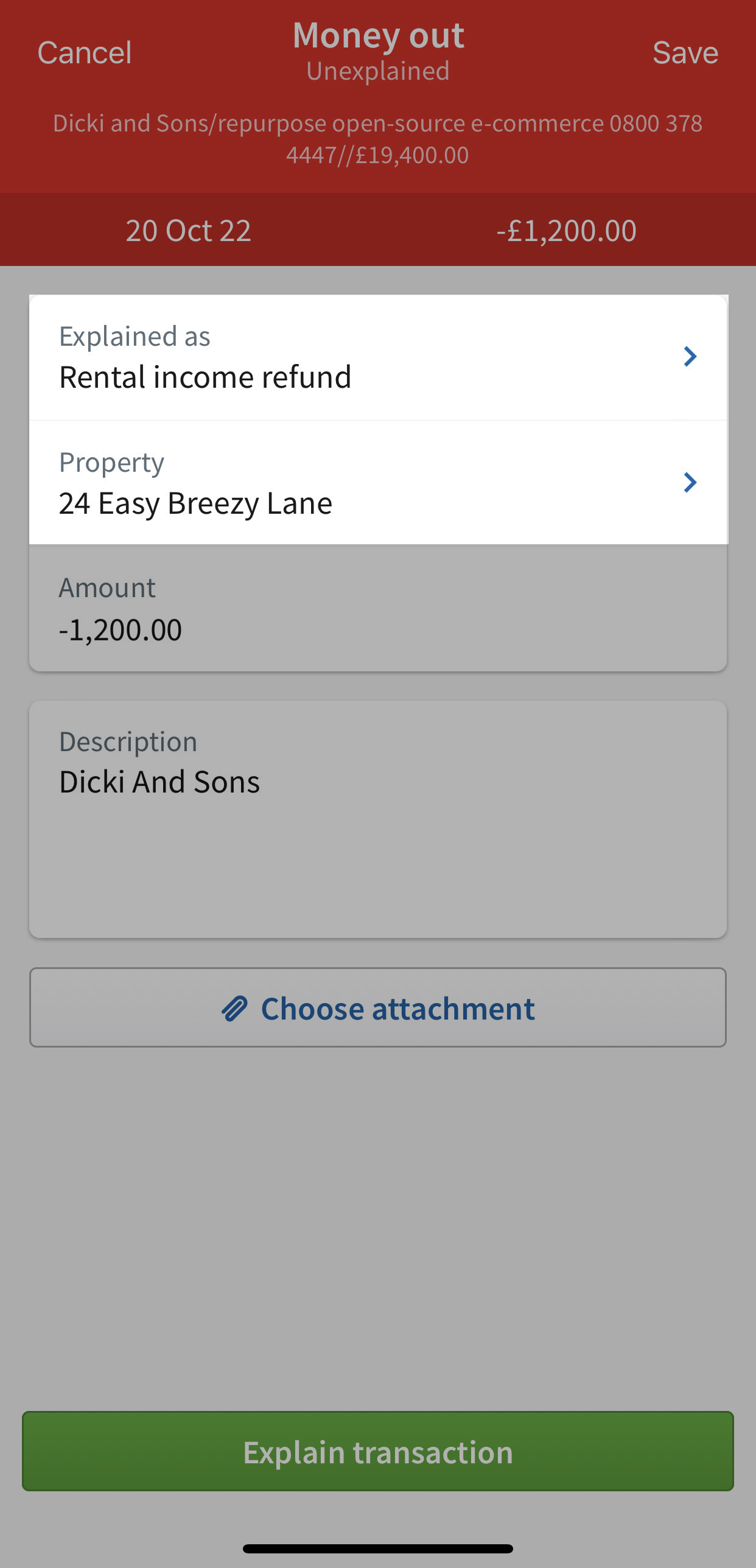This screenshot has height=1568, width=756.
Task: Tap the transaction reference text banner
Action: (377, 139)
